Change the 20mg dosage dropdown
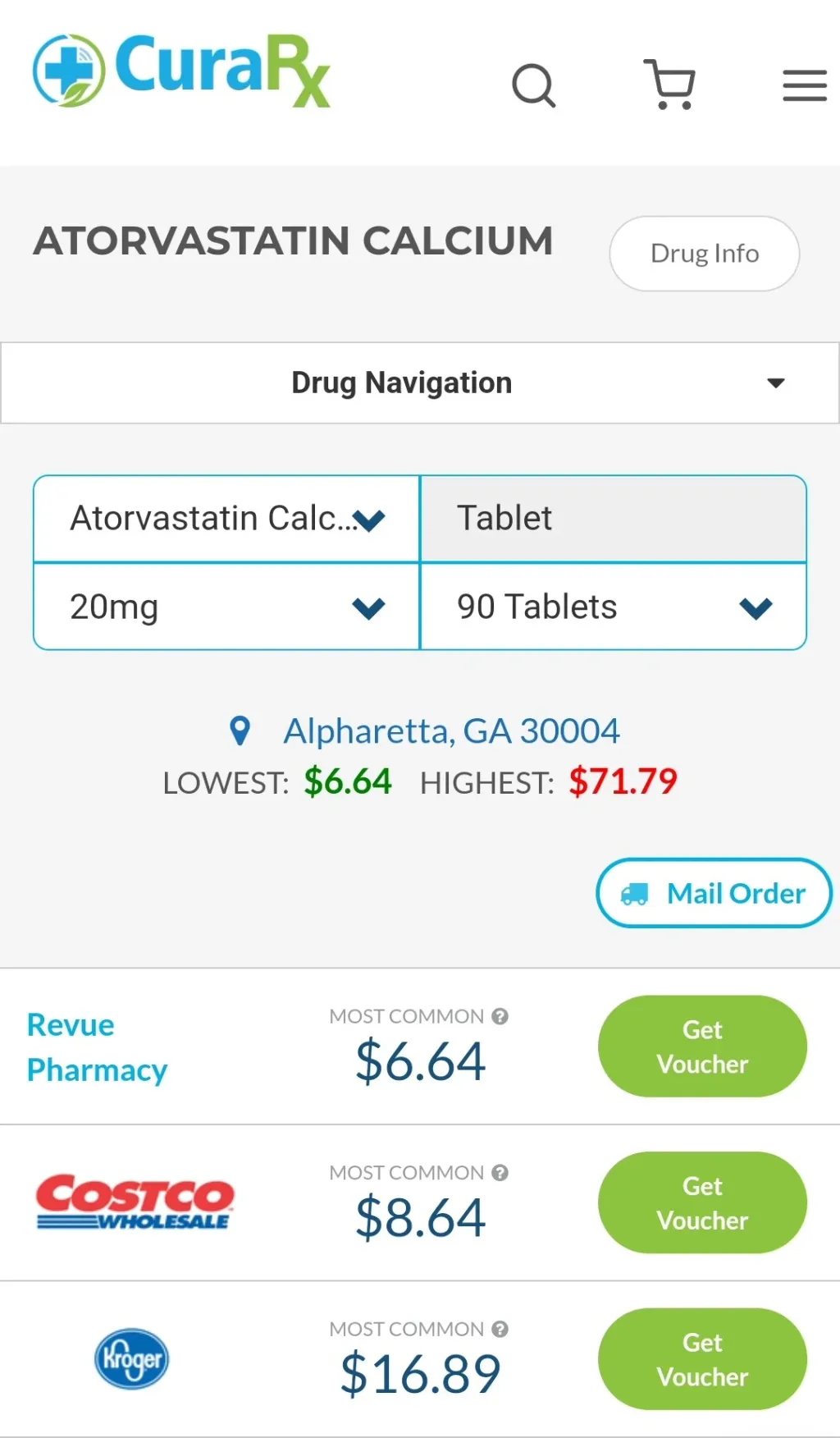Image resolution: width=840 pixels, height=1438 pixels. (x=227, y=607)
